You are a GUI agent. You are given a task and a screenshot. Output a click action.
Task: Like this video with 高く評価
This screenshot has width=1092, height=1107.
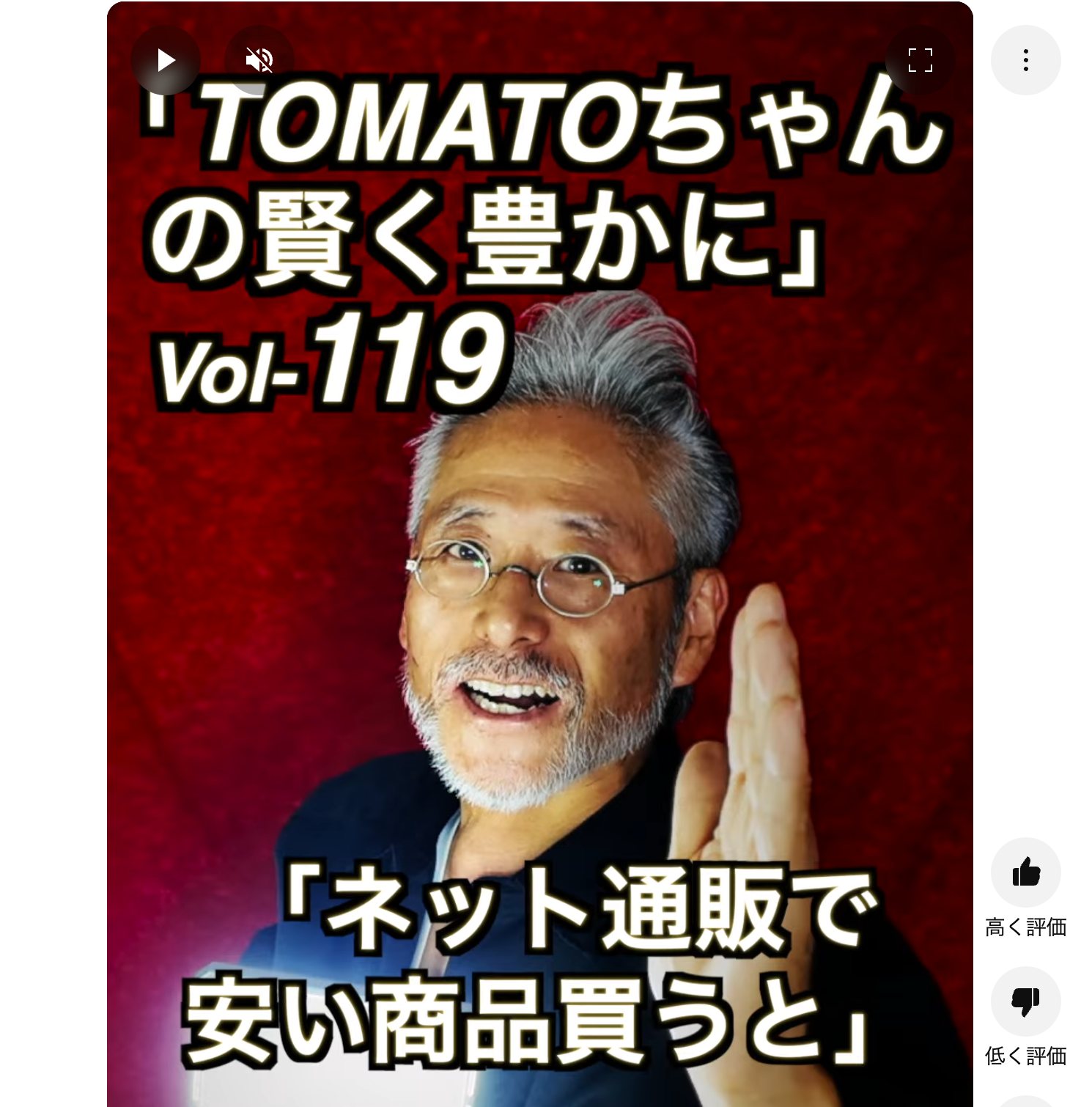(1025, 872)
